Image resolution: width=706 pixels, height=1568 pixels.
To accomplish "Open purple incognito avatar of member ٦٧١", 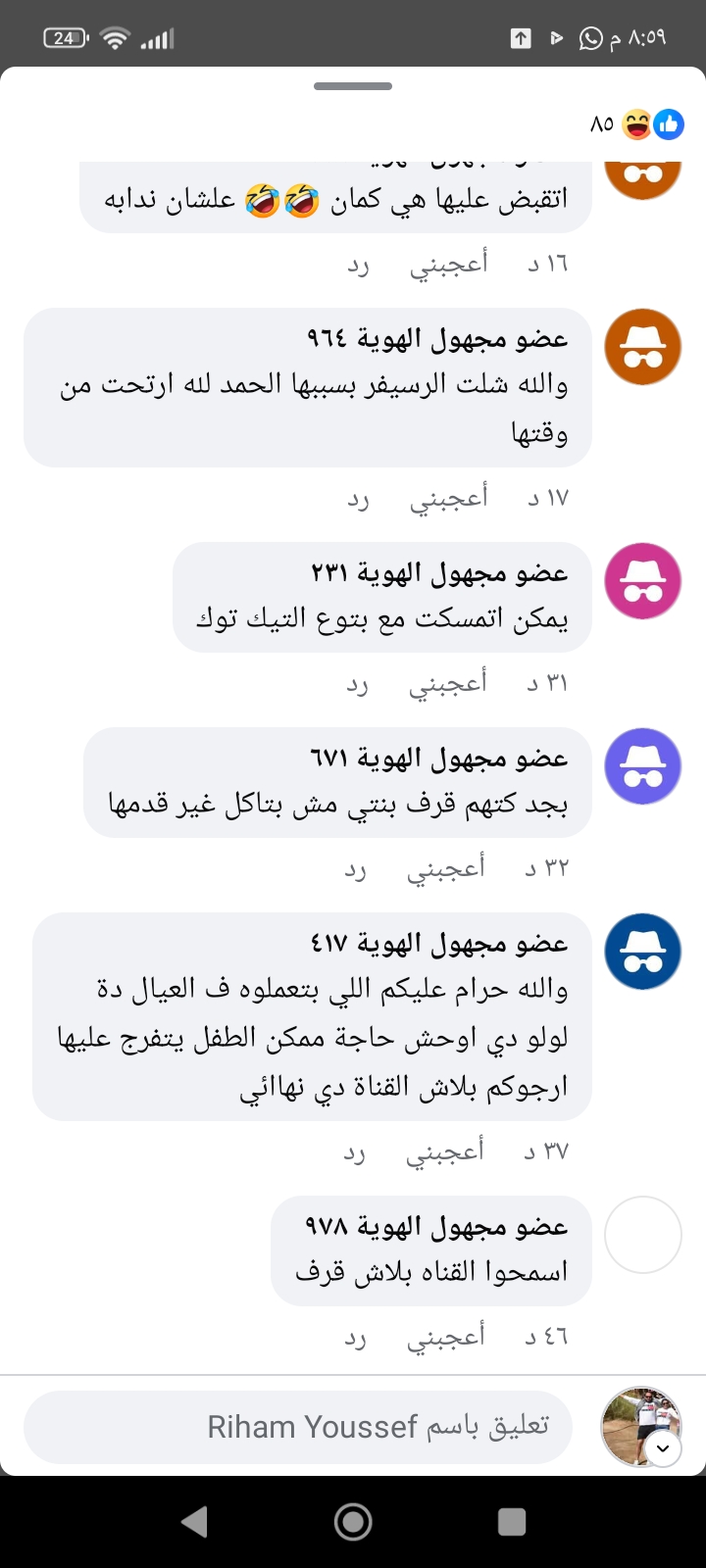I will click(x=642, y=765).
